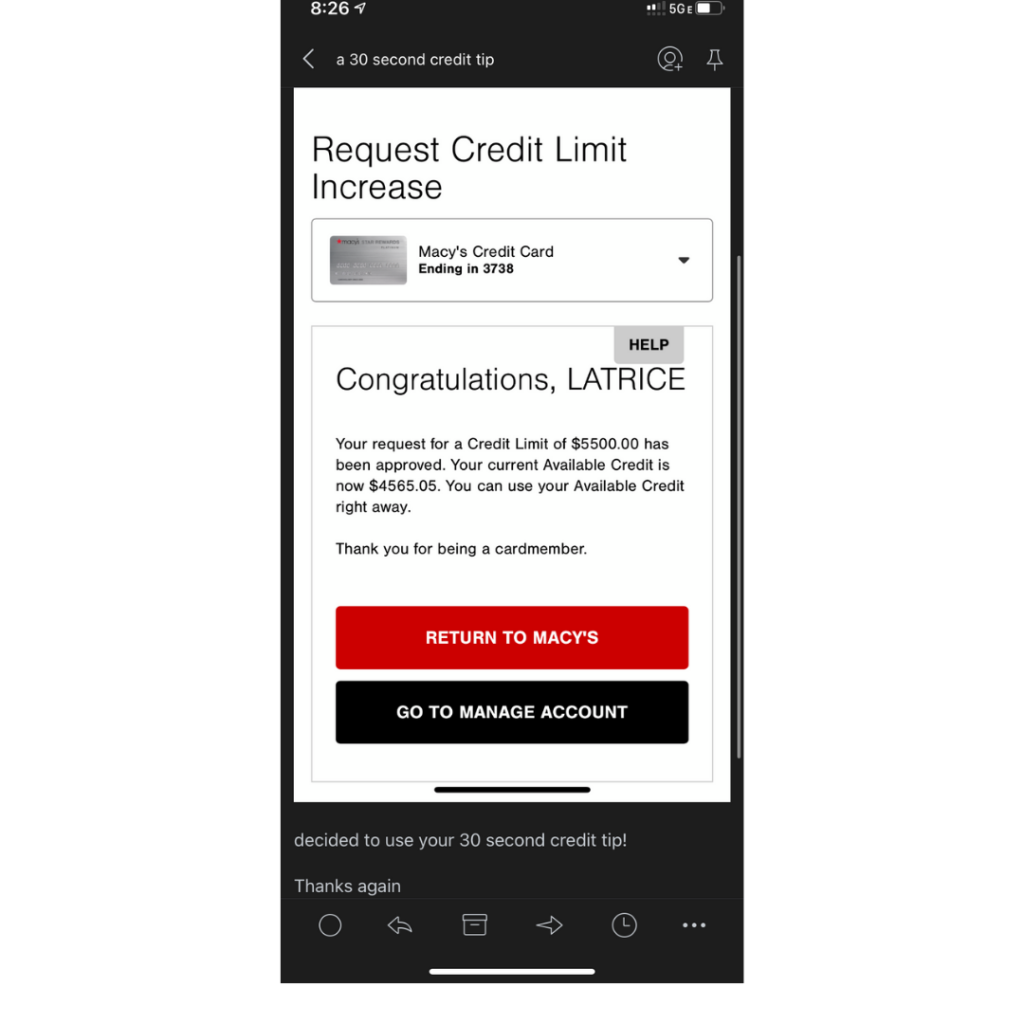
Task: Forward this email
Action: pyautogui.click(x=549, y=925)
